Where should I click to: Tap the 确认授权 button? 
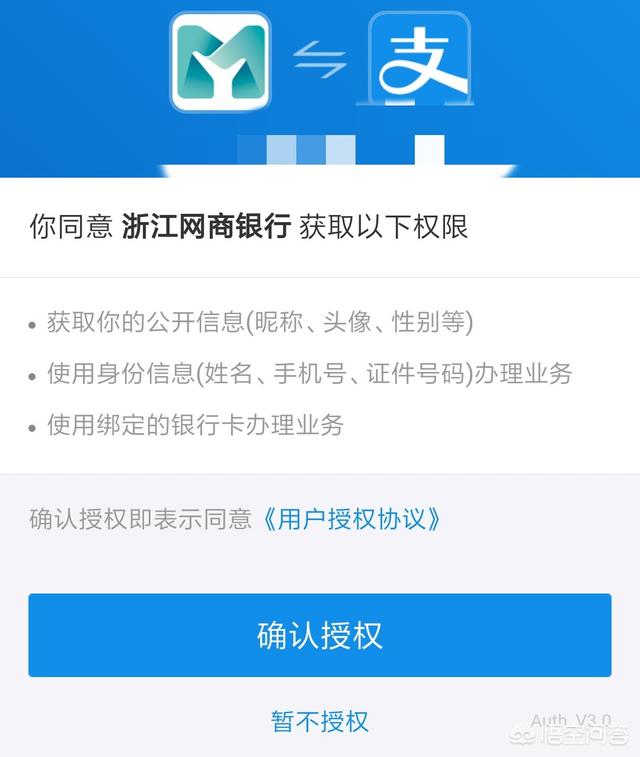pyautogui.click(x=319, y=635)
